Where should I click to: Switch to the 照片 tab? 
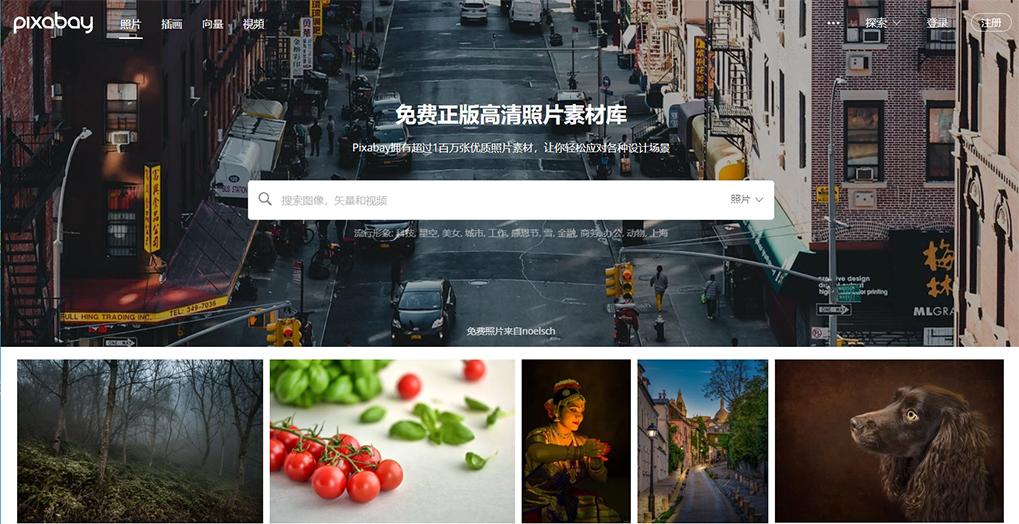[130, 24]
